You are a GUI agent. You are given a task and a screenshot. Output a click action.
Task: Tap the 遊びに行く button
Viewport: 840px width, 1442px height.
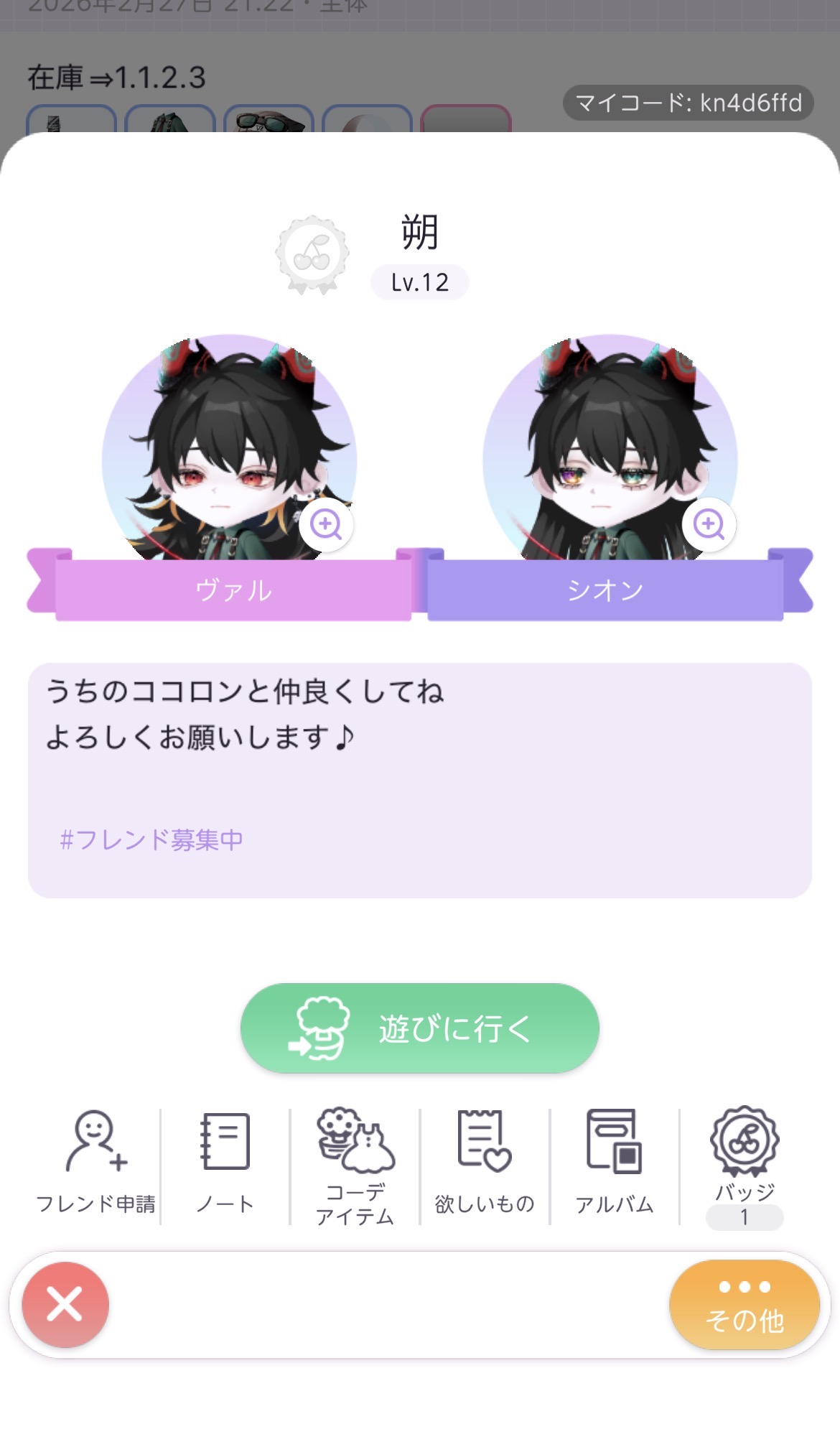coord(419,1028)
